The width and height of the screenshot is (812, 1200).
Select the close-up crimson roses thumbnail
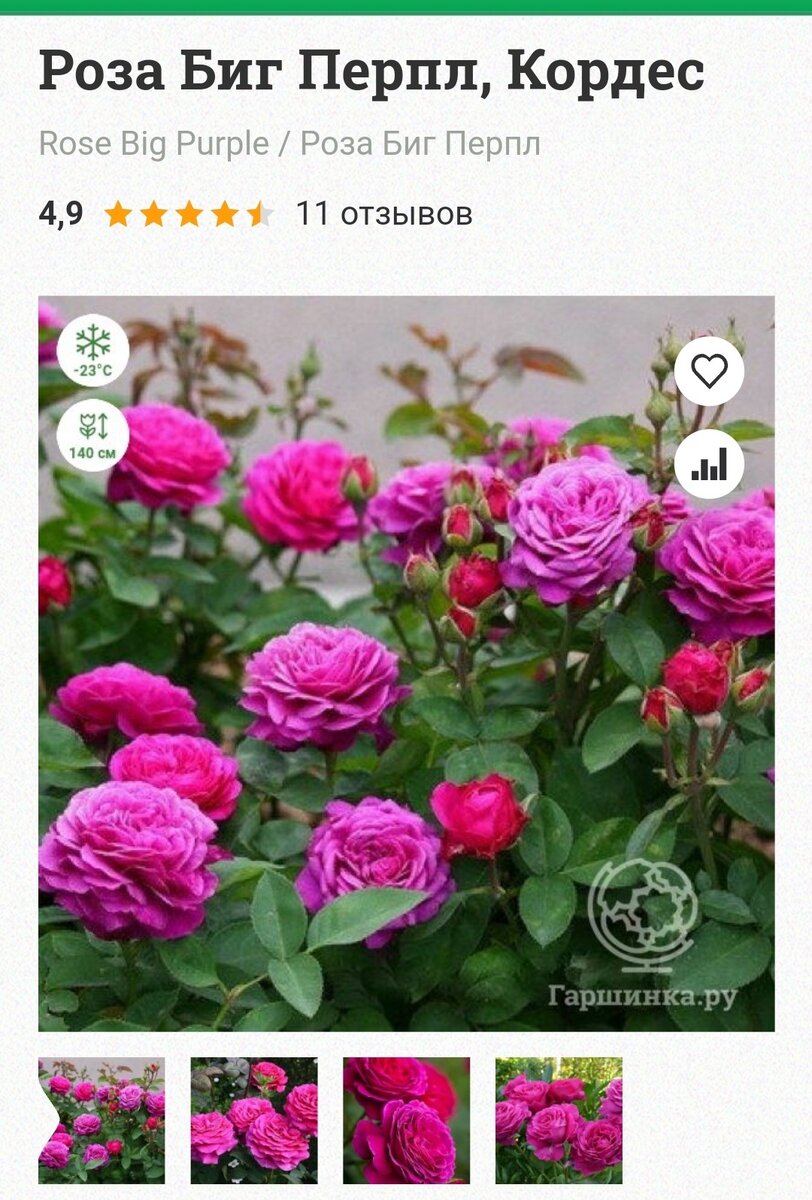click(406, 1120)
